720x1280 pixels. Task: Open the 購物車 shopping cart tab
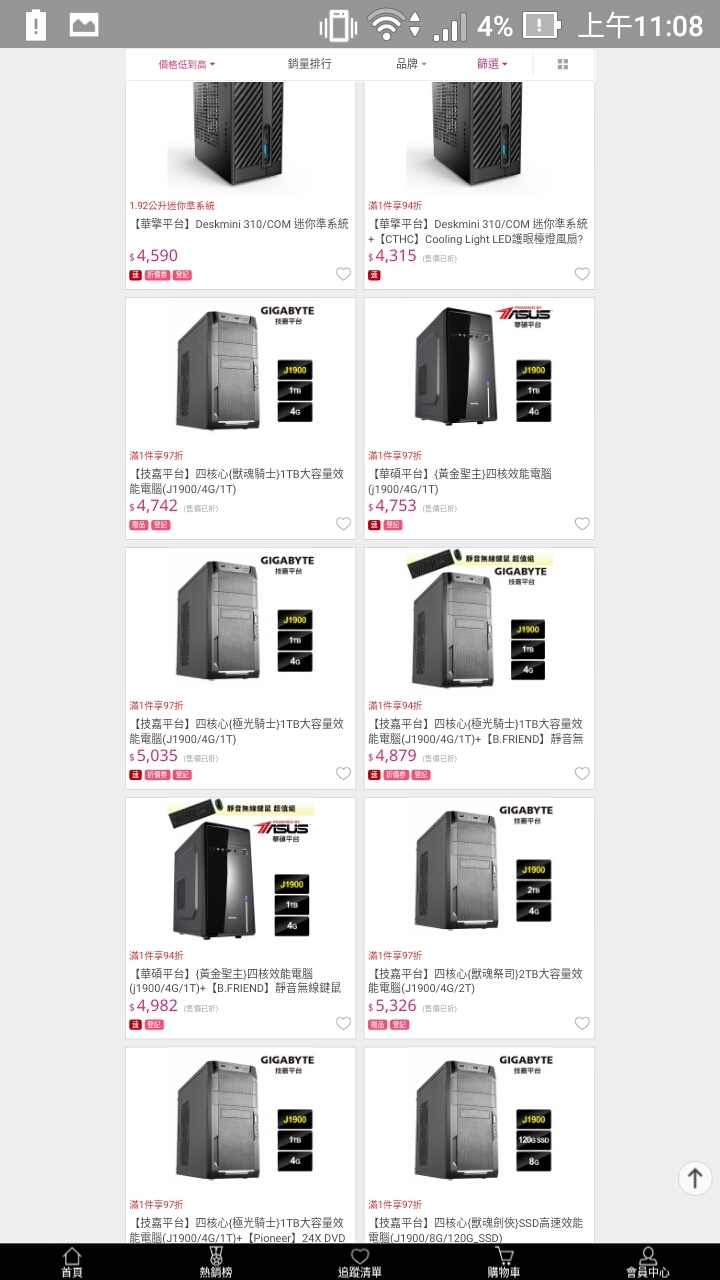(x=504, y=1262)
